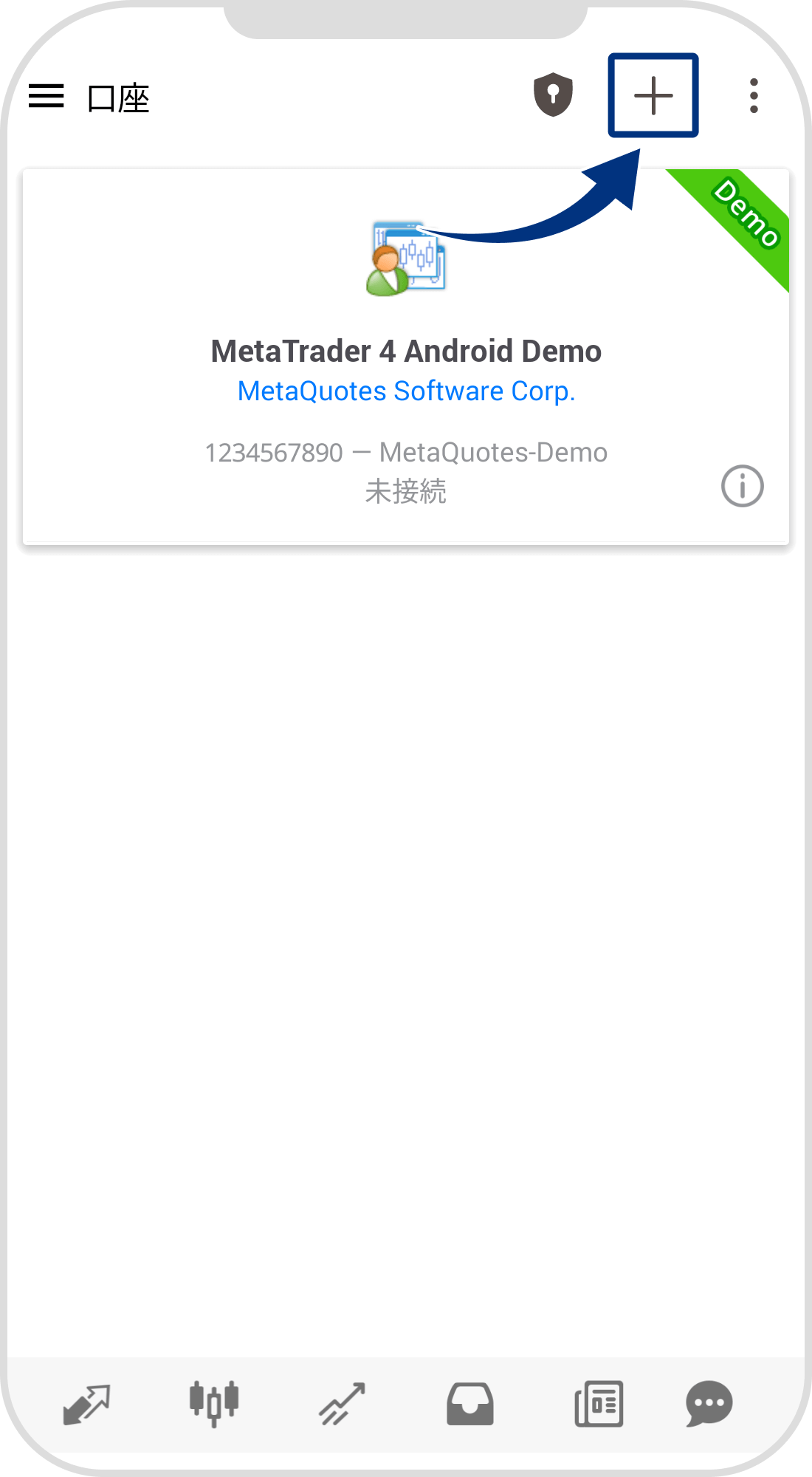Open the hamburger drawer menu
This screenshot has width=812, height=1477.
46,97
